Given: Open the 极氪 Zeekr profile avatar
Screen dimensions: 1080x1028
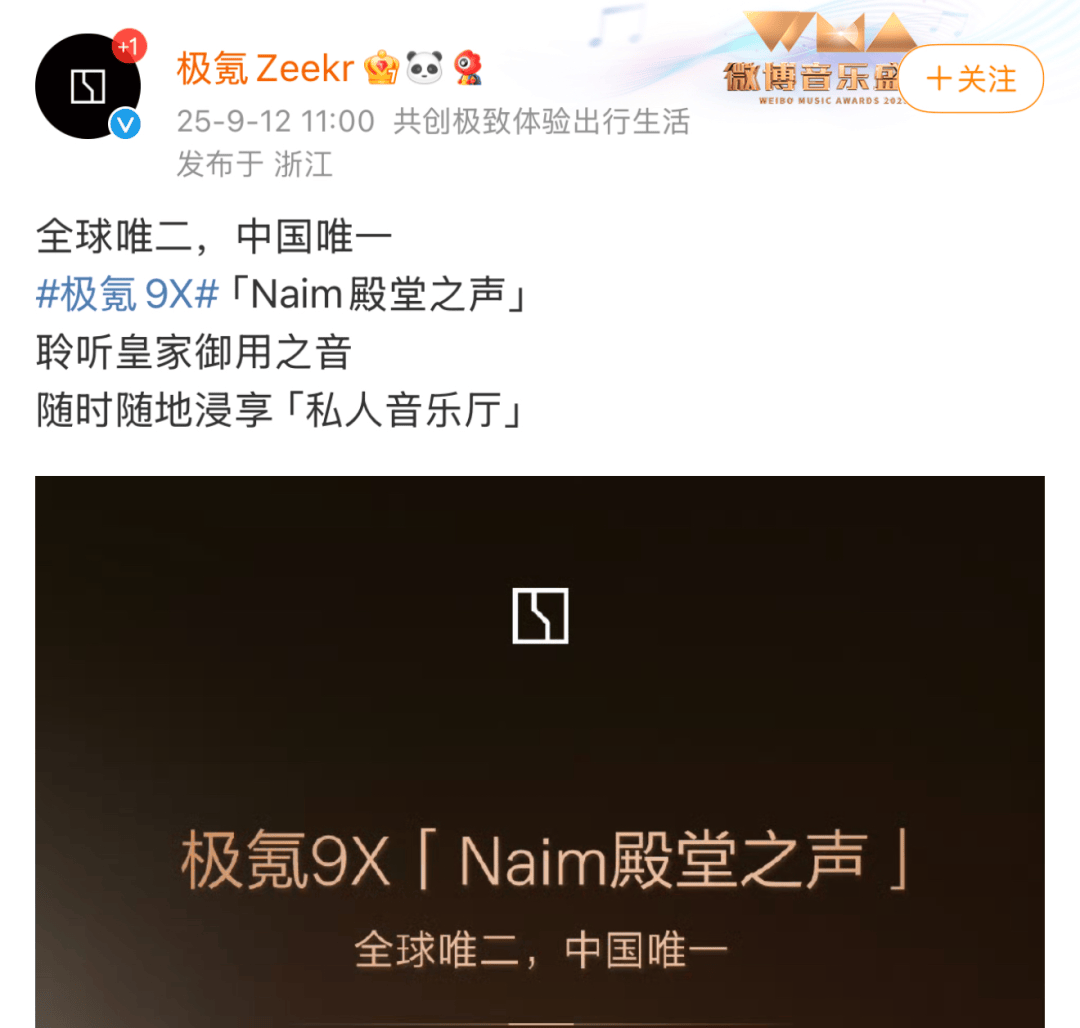Looking at the screenshot, I should point(87,87).
